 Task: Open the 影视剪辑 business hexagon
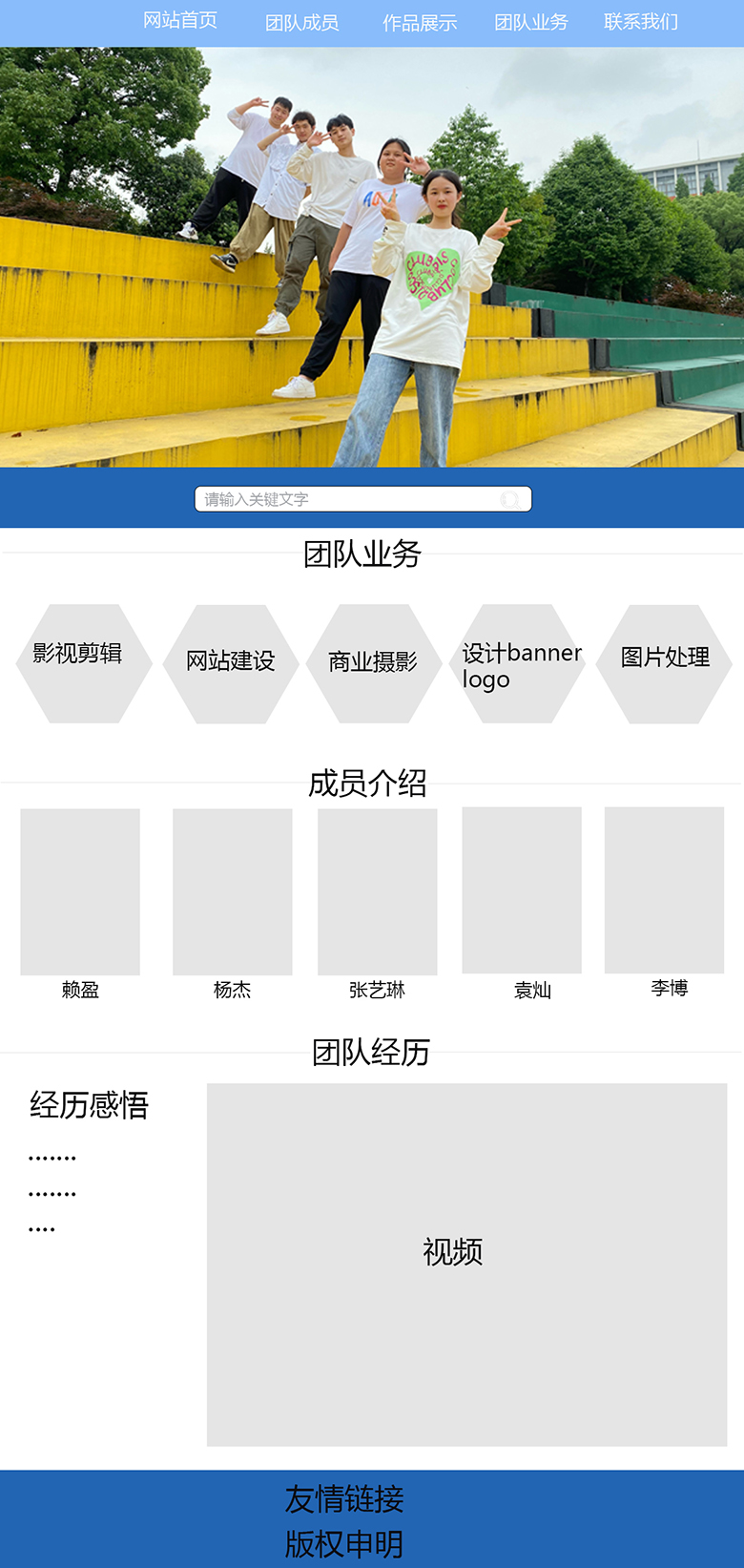click(83, 663)
